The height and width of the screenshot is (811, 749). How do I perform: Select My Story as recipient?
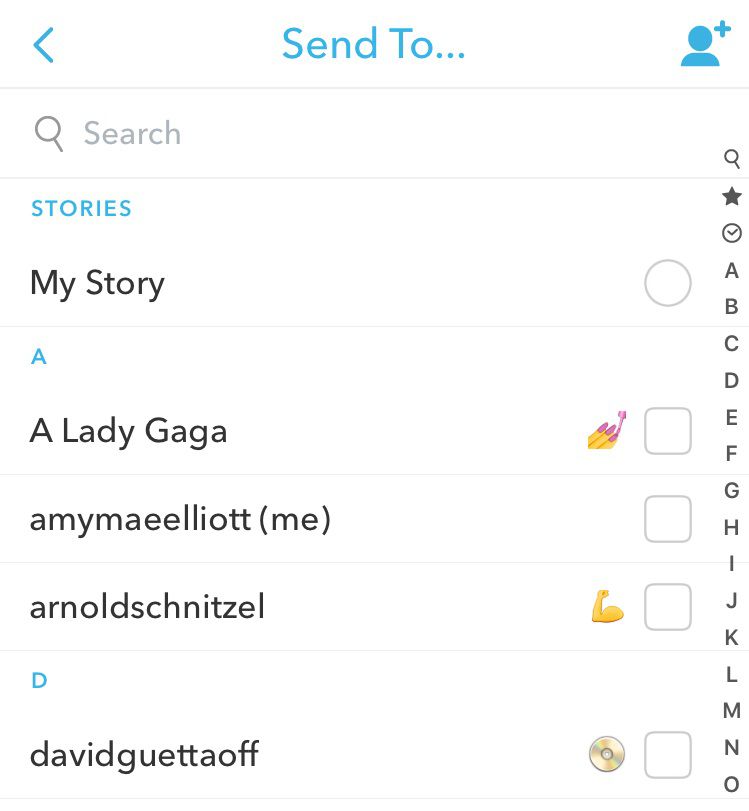tap(667, 283)
